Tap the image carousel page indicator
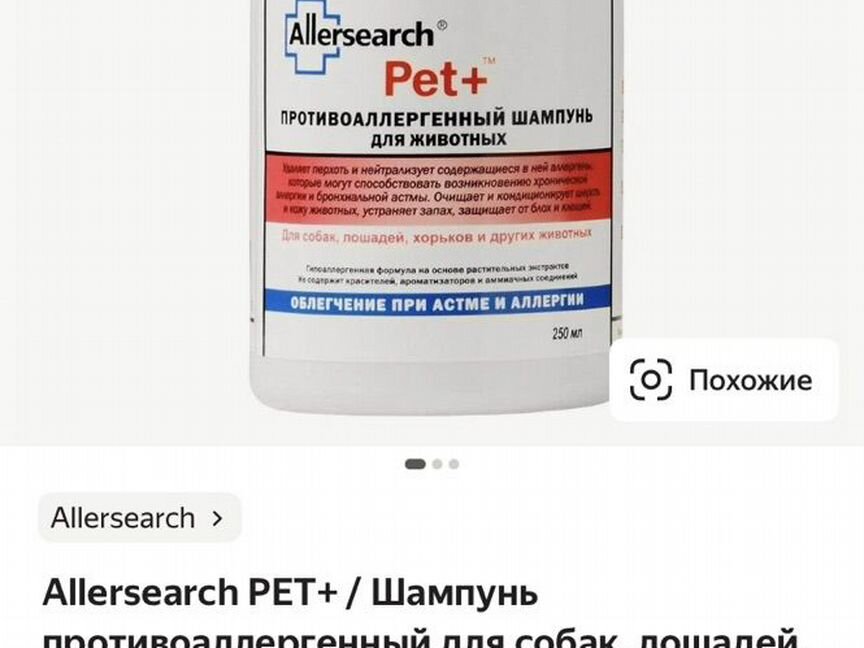The height and width of the screenshot is (648, 864). click(x=432, y=464)
